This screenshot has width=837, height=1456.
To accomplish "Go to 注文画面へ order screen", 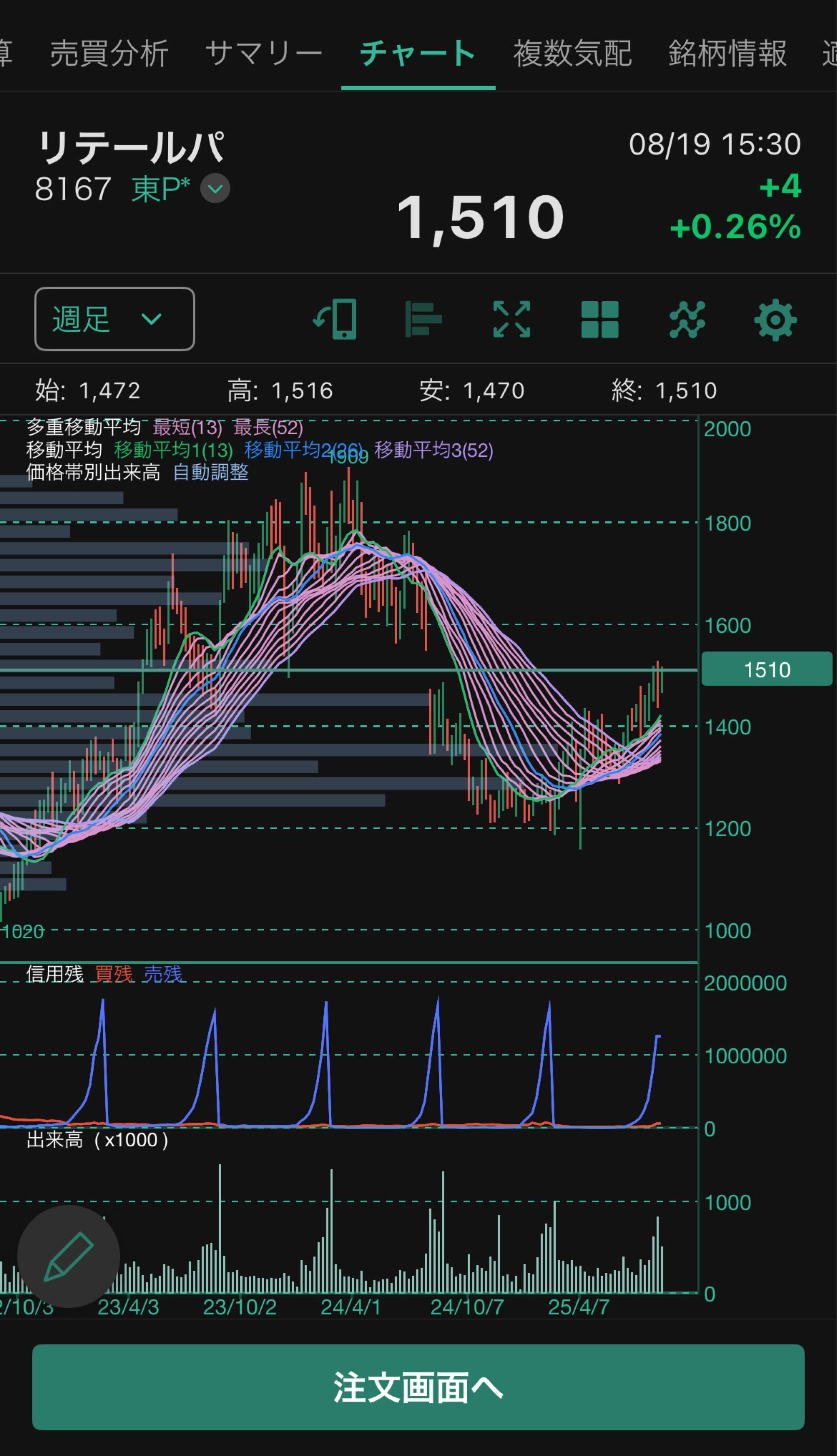I will coord(418,1387).
